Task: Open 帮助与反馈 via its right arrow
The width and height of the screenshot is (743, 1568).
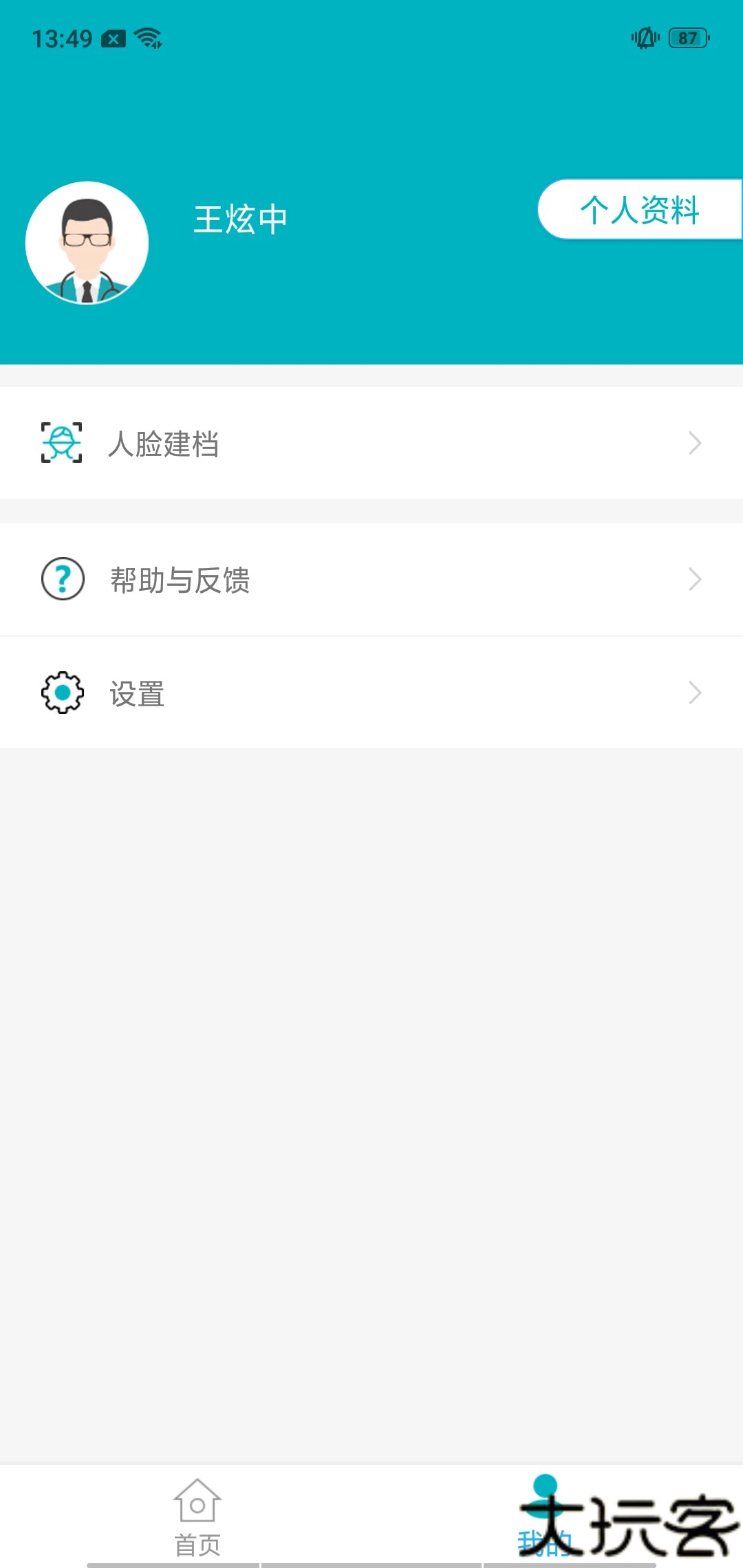Action: pyautogui.click(x=695, y=580)
